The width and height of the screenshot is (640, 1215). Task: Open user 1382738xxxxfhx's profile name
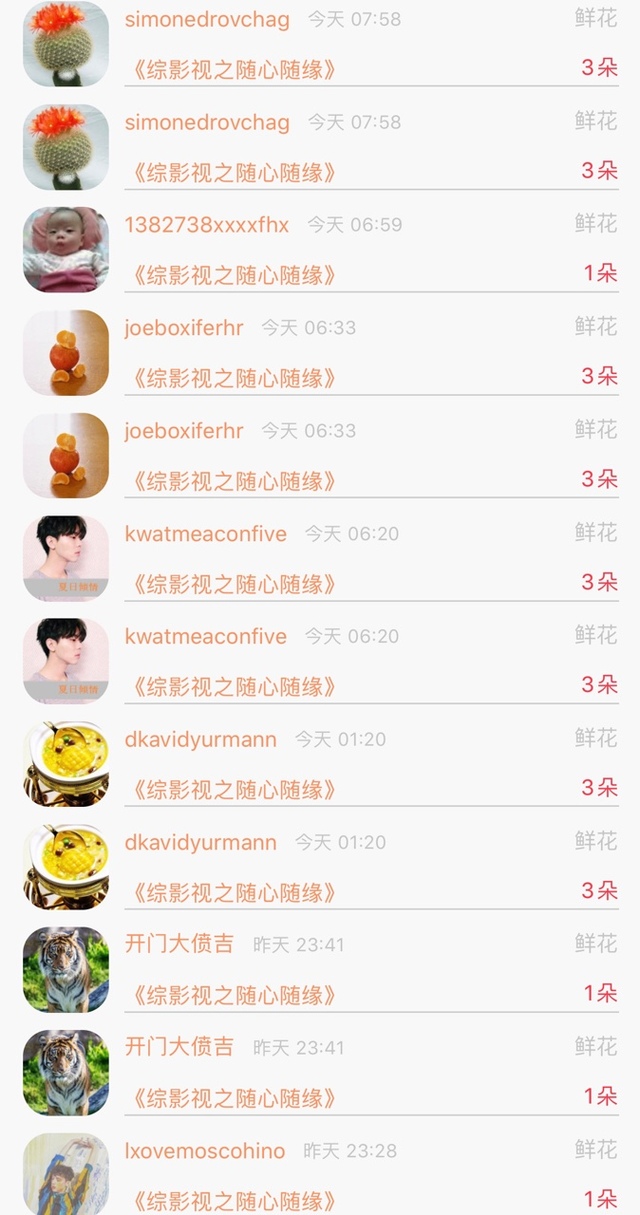[207, 225]
